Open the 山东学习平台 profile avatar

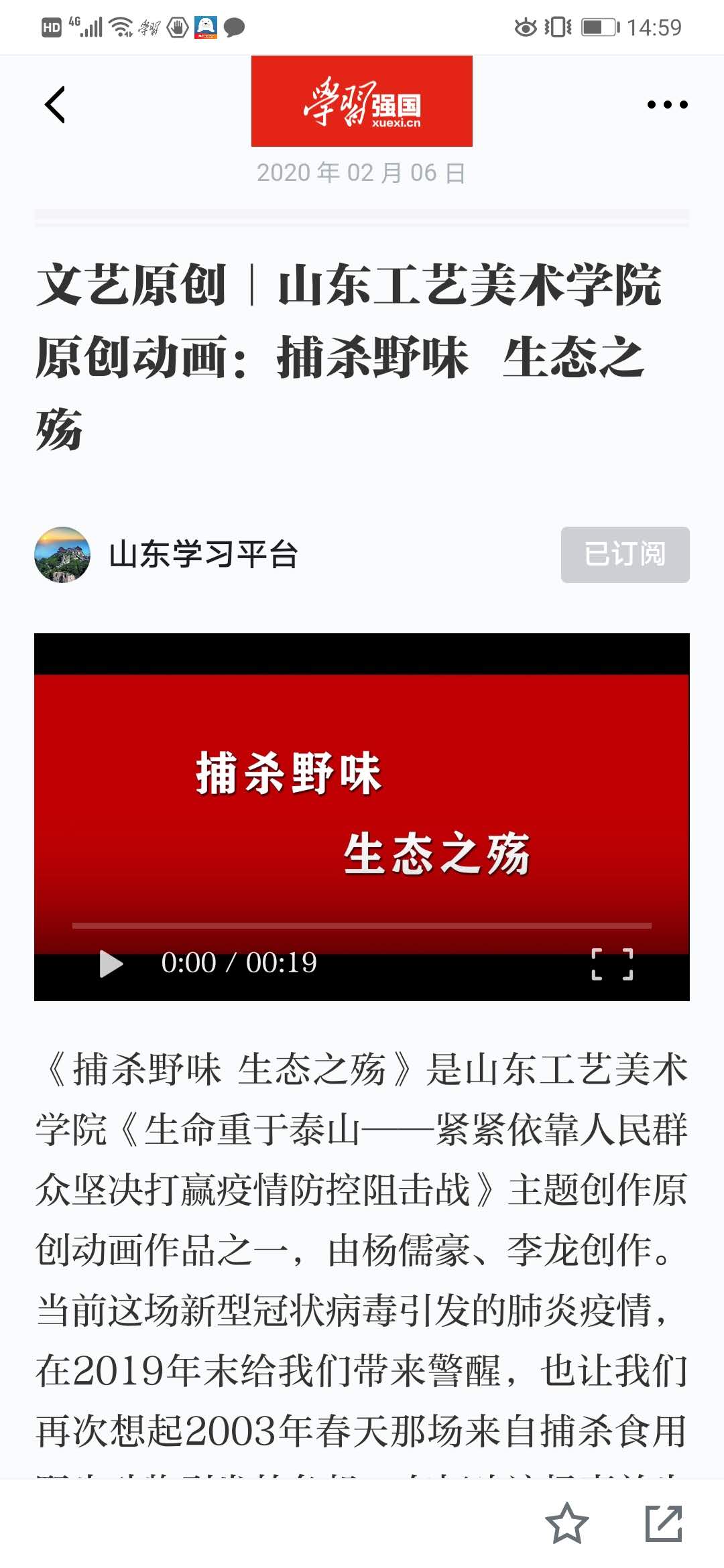coord(63,556)
